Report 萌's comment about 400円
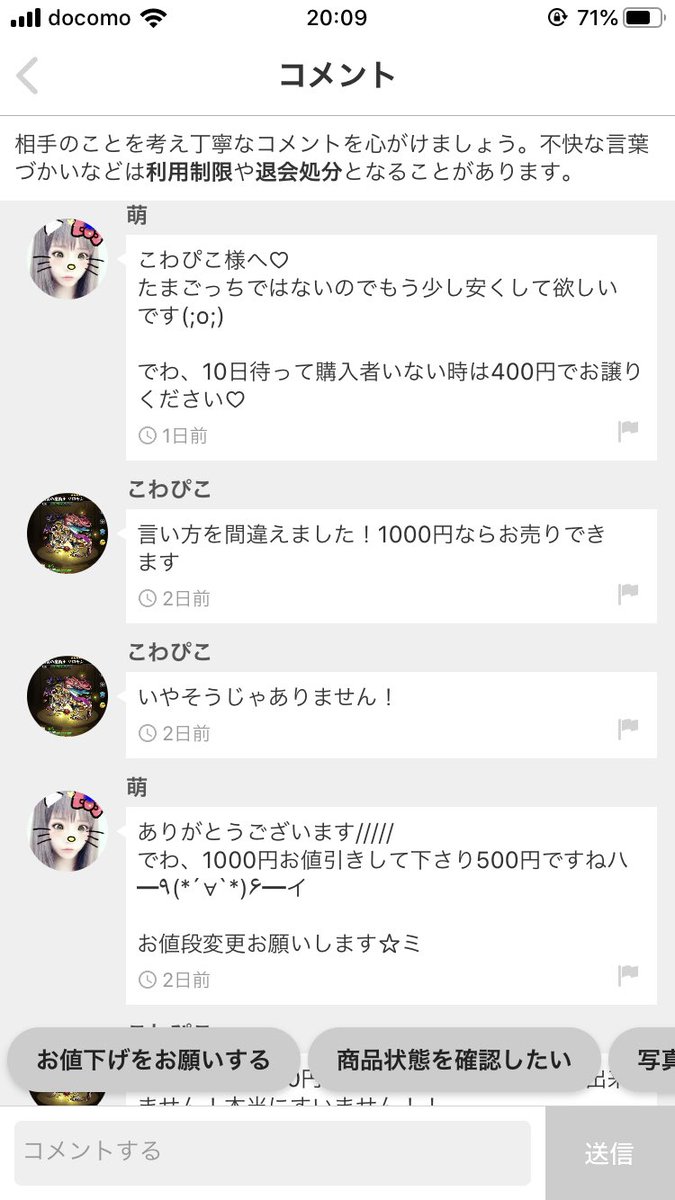The image size is (675, 1200). [x=628, y=432]
